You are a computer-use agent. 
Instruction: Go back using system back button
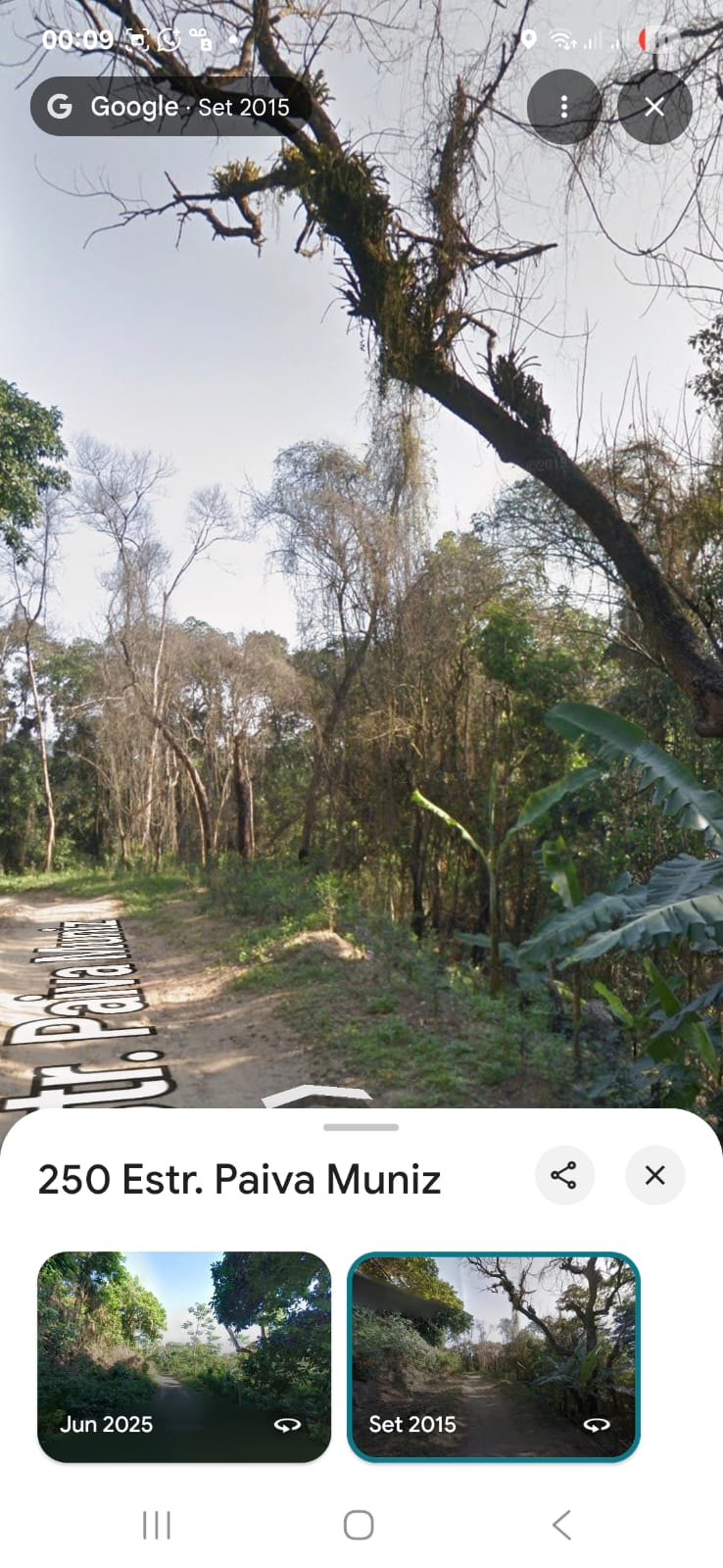(x=561, y=1525)
